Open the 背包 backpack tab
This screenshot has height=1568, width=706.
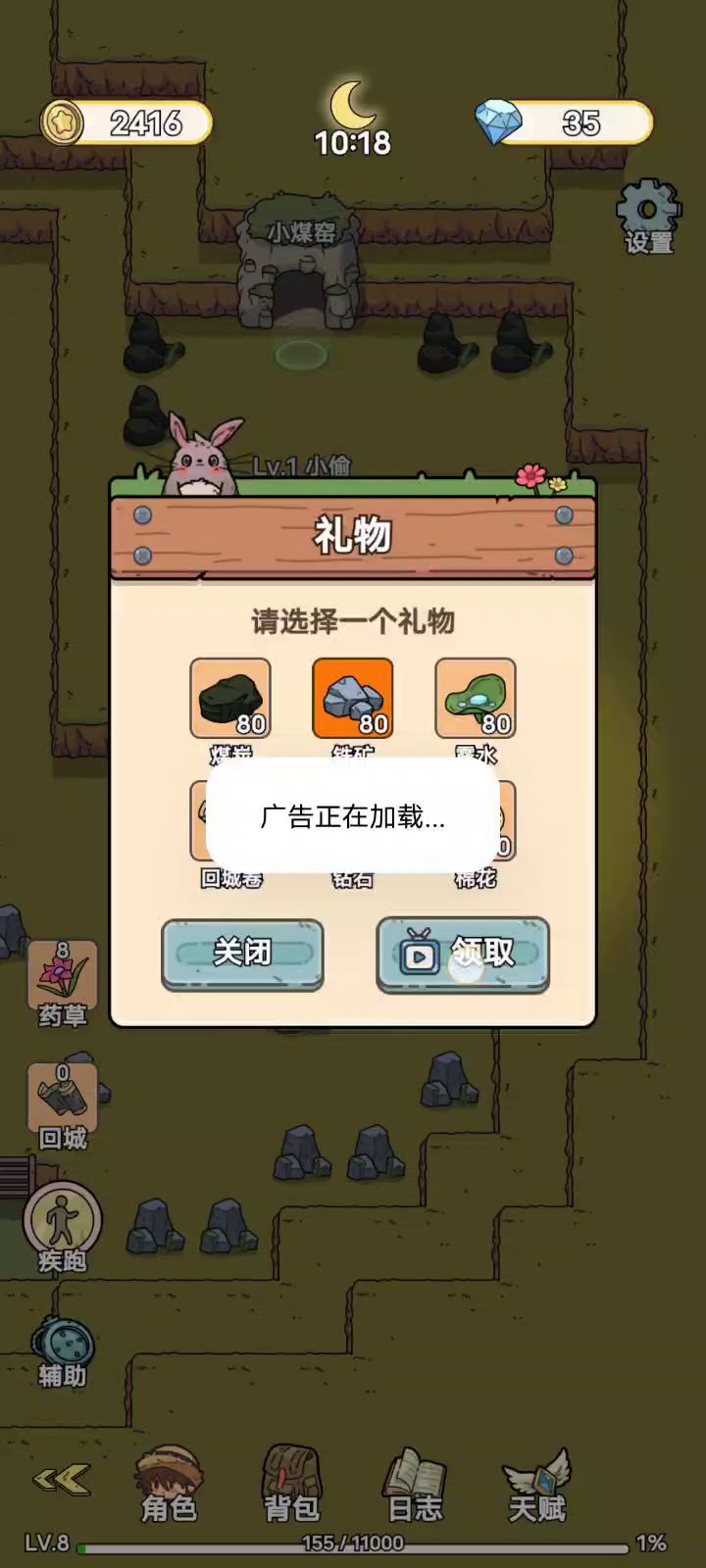click(x=291, y=1485)
